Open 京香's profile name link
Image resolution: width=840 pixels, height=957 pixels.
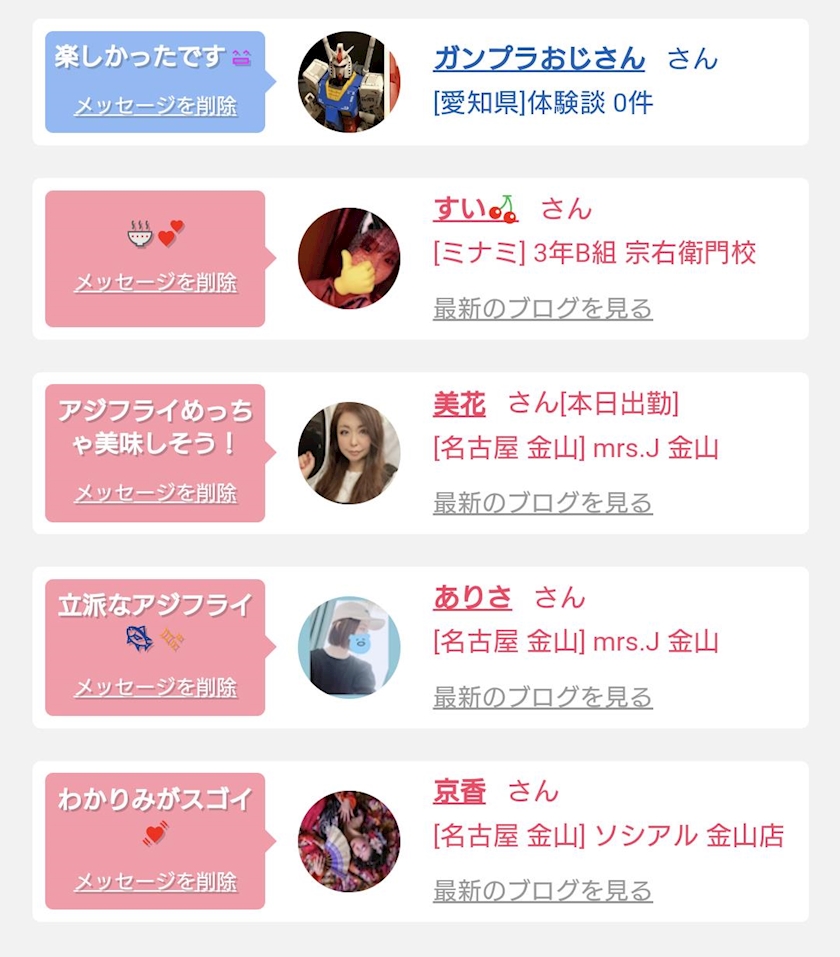[x=459, y=792]
